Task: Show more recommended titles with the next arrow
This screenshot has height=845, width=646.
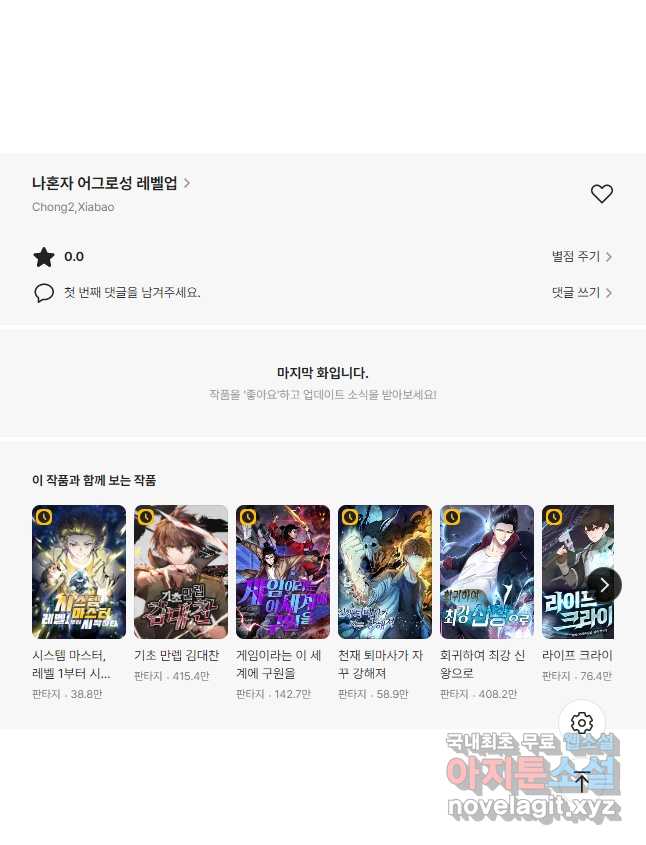Action: point(603,584)
